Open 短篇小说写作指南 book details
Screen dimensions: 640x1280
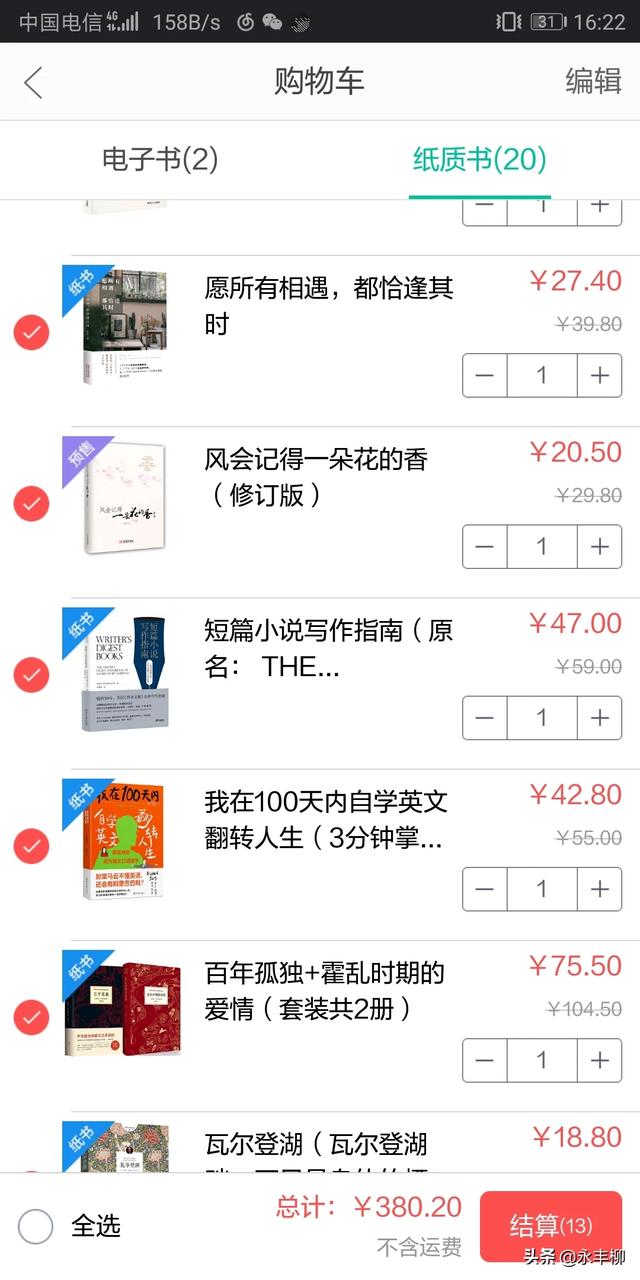coord(328,648)
